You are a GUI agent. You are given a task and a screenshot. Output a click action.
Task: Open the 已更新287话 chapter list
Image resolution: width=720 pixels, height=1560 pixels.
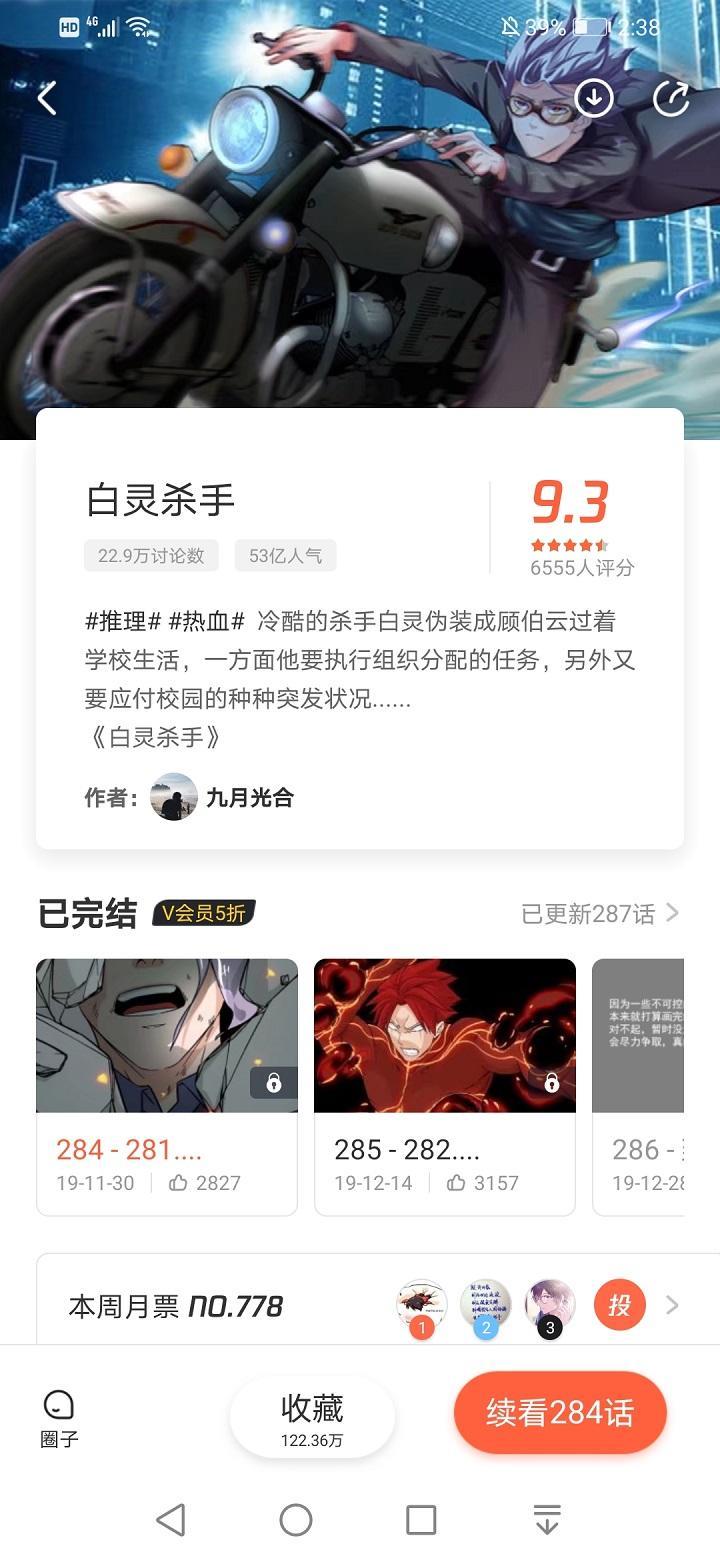tap(600, 913)
